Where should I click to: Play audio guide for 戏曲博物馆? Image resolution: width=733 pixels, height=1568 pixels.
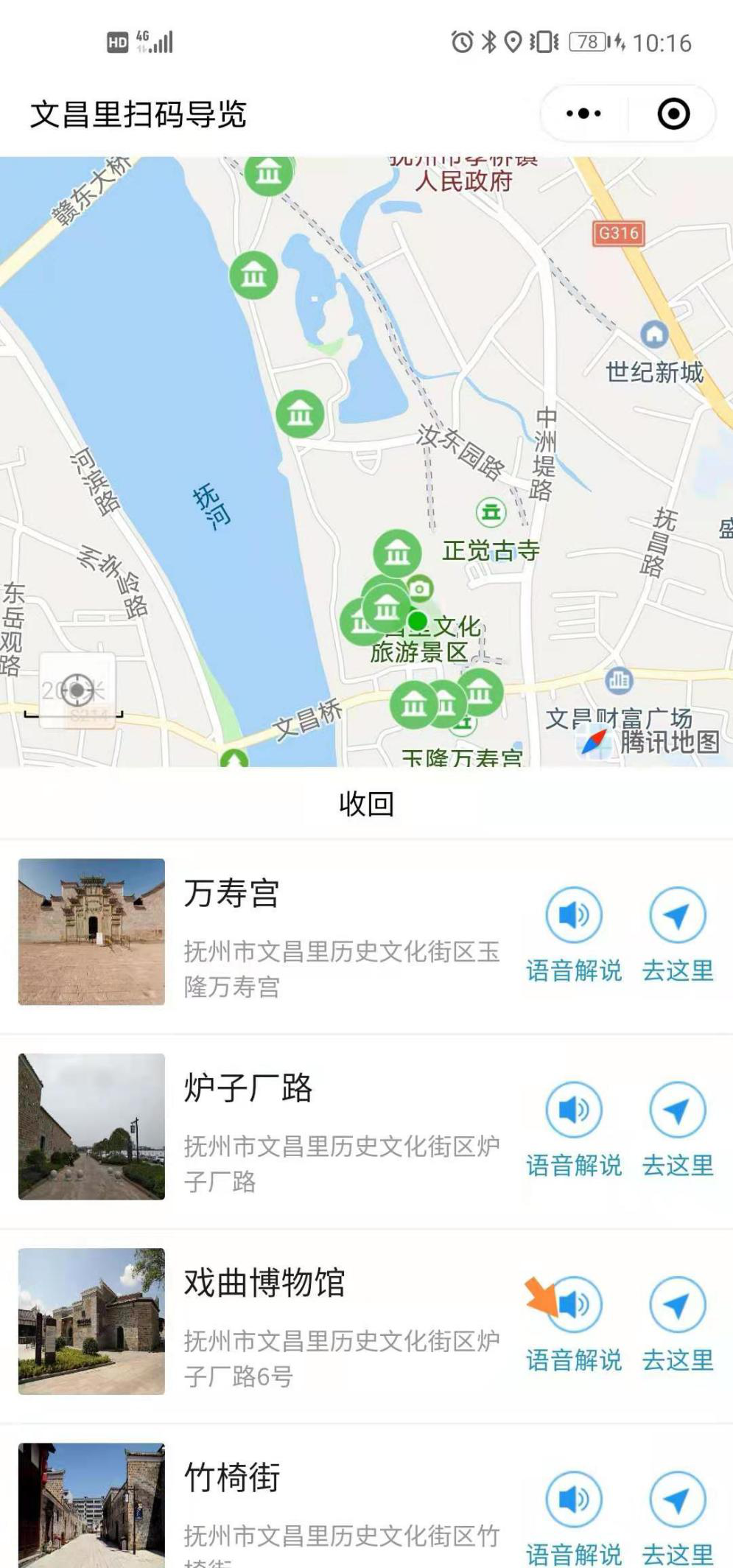(x=573, y=1305)
